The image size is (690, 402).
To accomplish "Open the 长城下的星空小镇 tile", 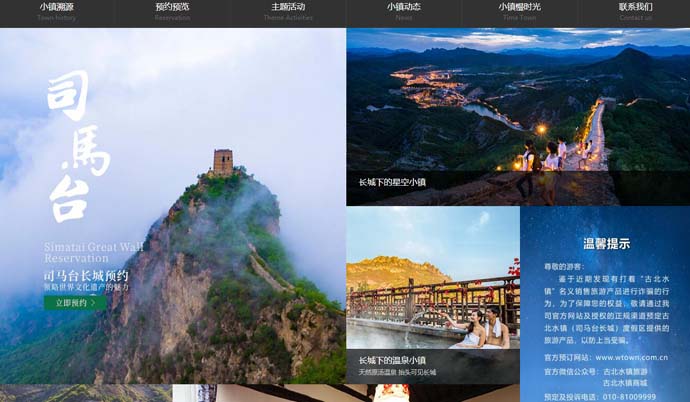I will pyautogui.click(x=517, y=116).
